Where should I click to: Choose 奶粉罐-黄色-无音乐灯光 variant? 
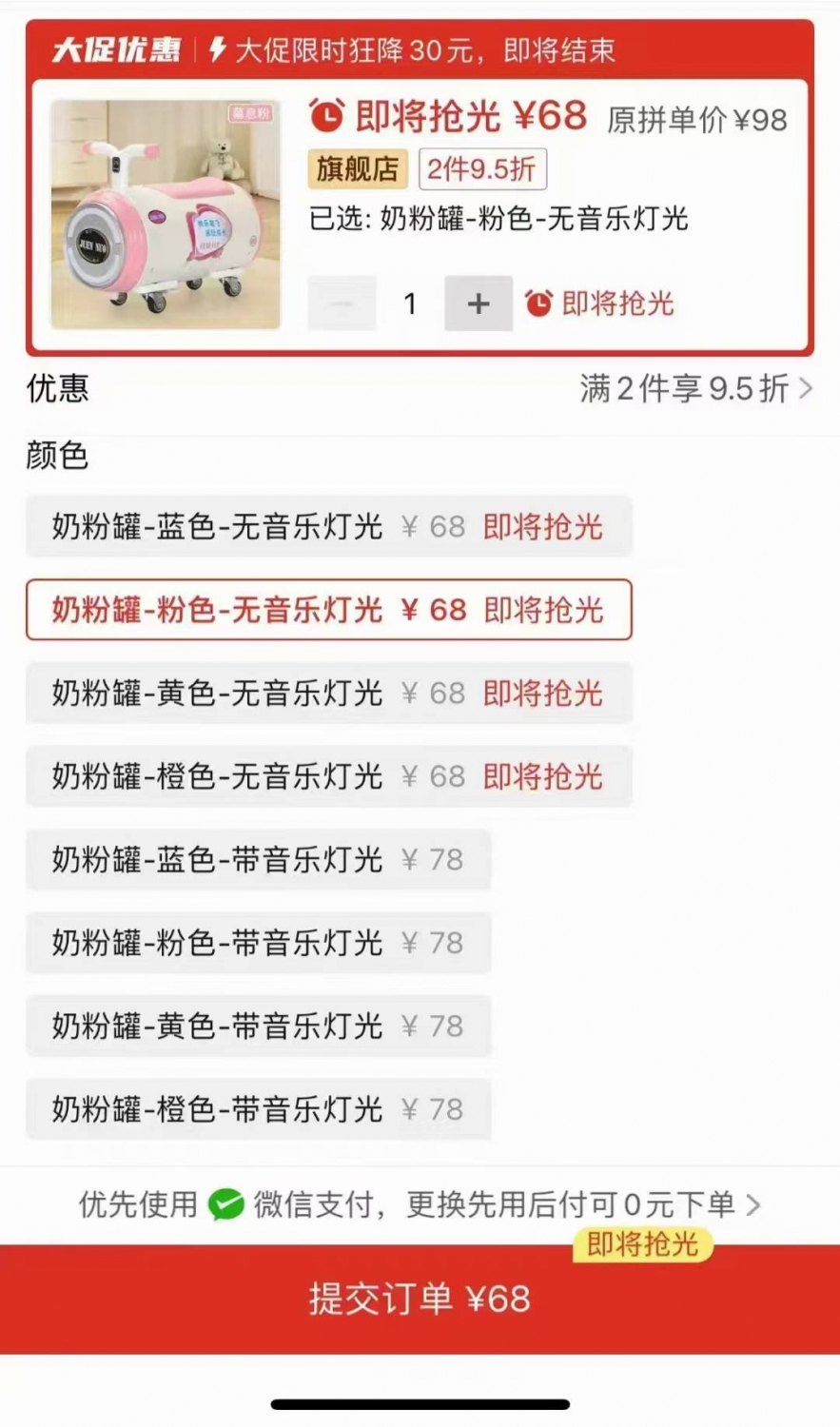328,693
